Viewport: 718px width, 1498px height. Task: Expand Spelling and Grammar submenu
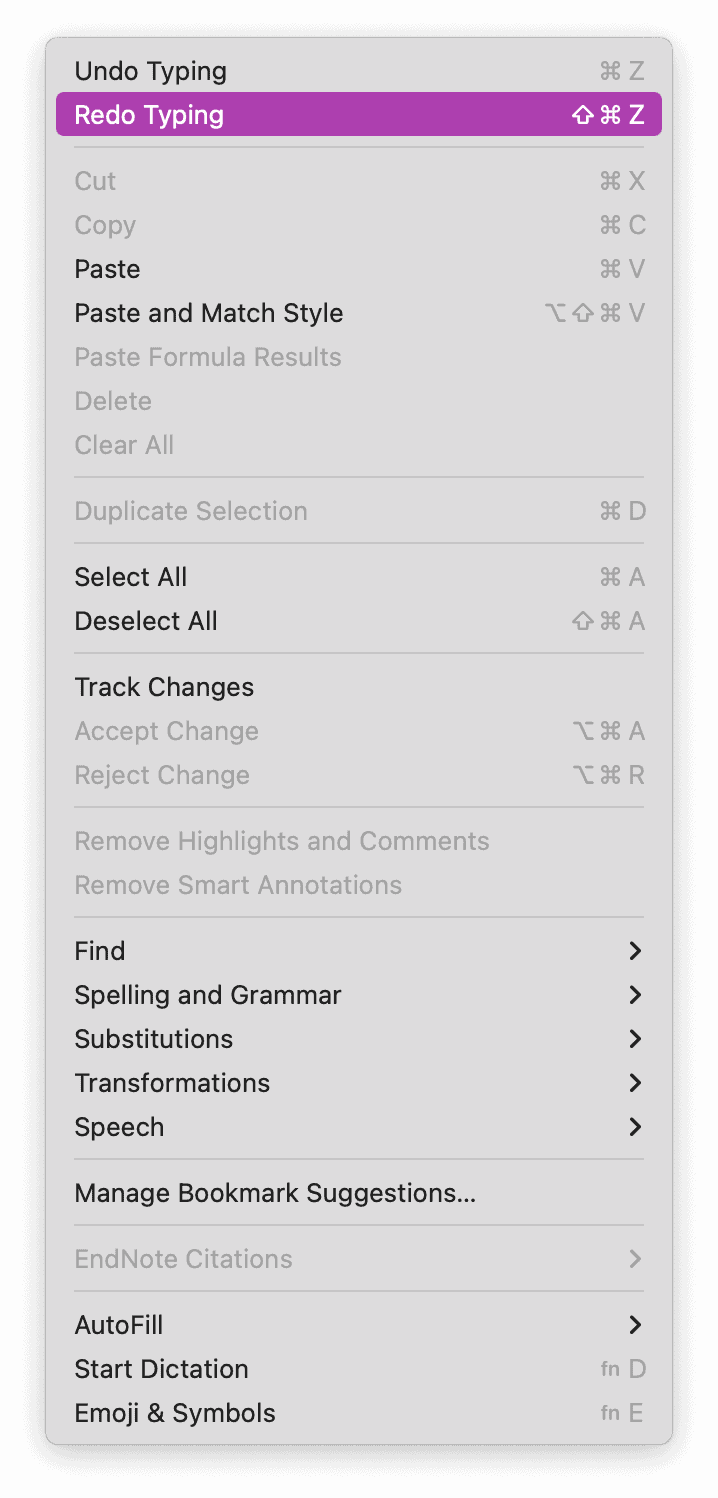(x=208, y=995)
